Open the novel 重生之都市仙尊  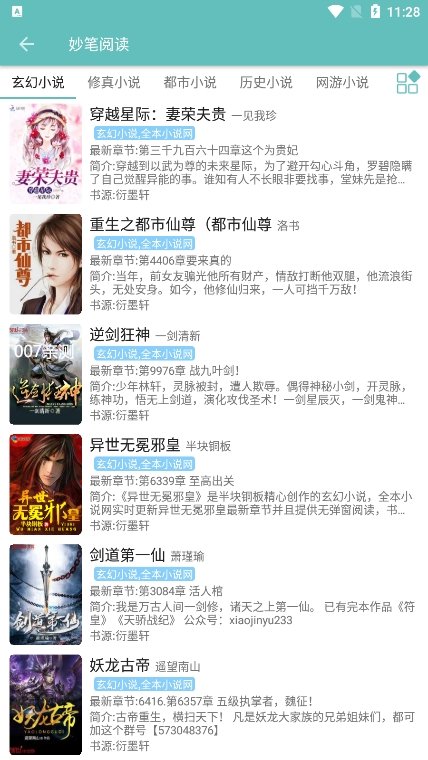[214, 264]
